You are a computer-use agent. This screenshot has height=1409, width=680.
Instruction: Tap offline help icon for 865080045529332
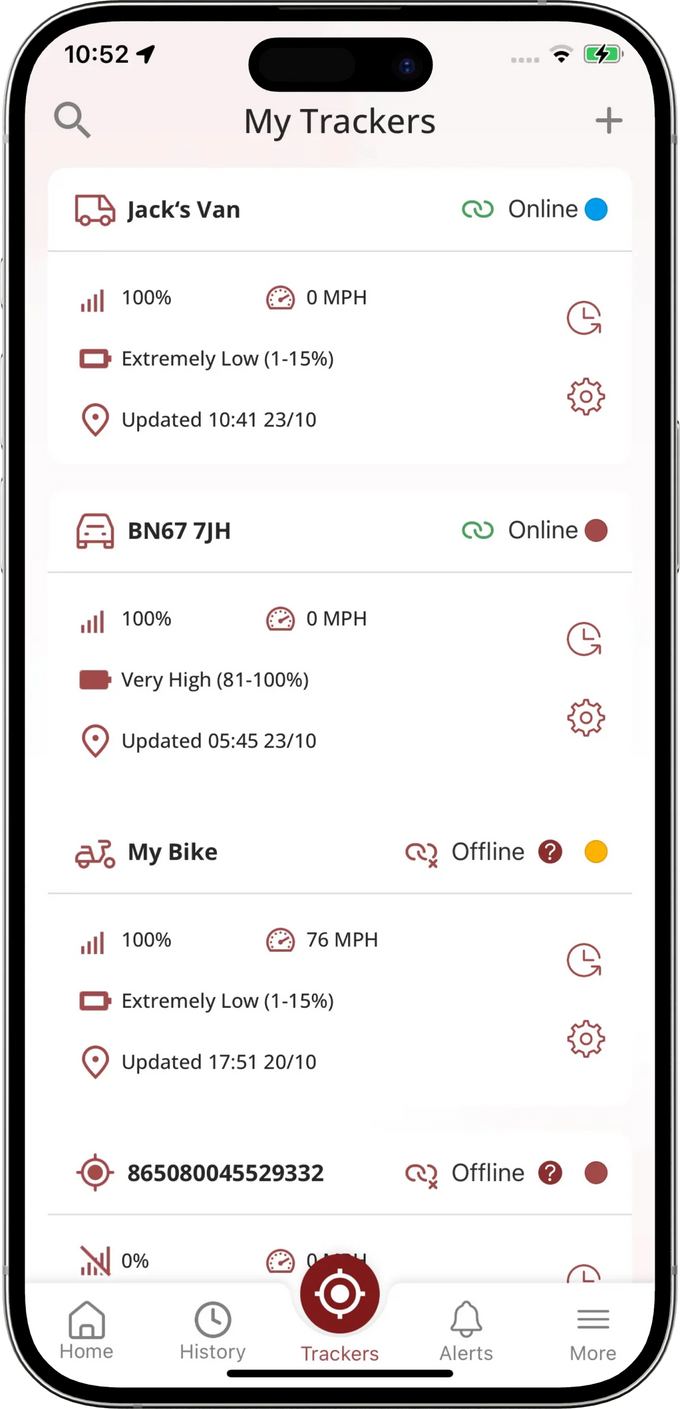point(550,1173)
